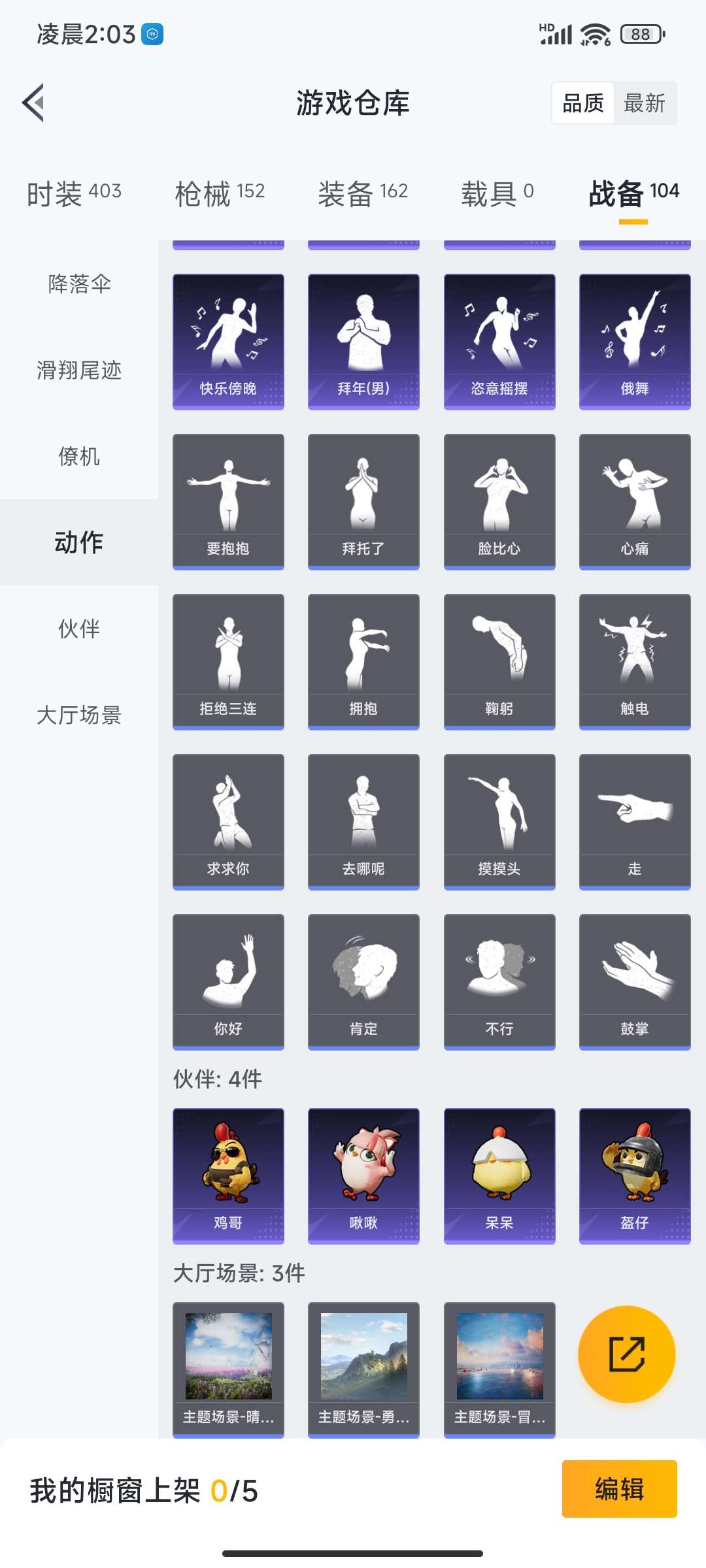Screen dimensions: 706x1568
Task: Select 滑翔尾迹 category
Action: [x=79, y=370]
